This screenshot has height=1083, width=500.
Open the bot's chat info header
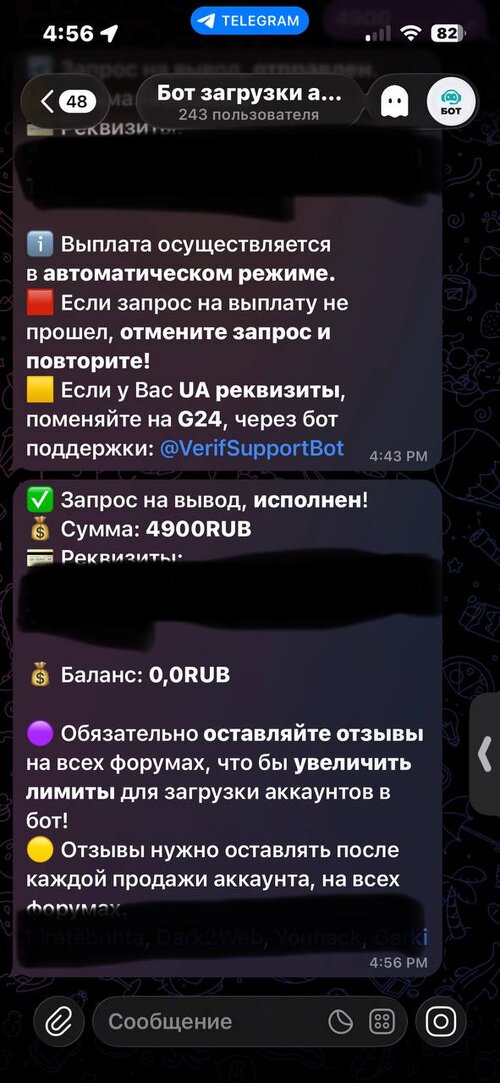click(249, 102)
